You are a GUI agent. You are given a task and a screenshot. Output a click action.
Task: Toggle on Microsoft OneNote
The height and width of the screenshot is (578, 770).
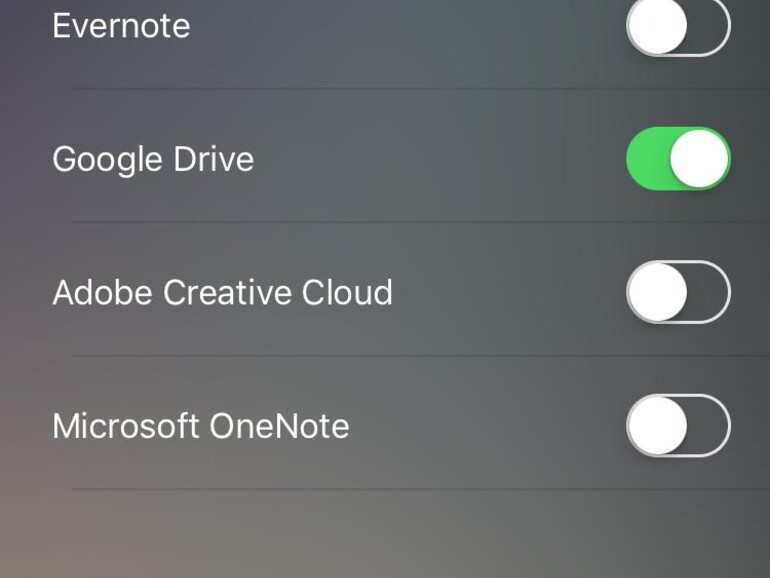pos(678,426)
